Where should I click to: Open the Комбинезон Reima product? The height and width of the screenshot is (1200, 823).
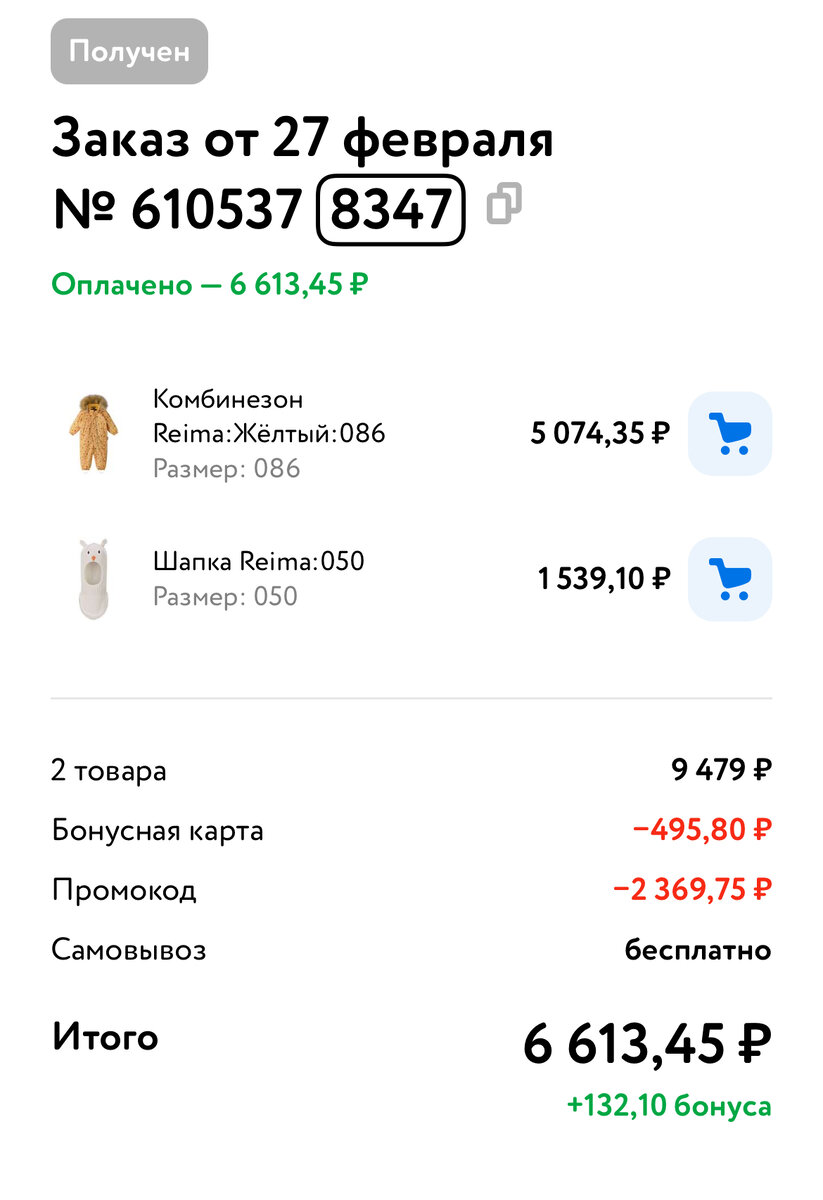[268, 433]
